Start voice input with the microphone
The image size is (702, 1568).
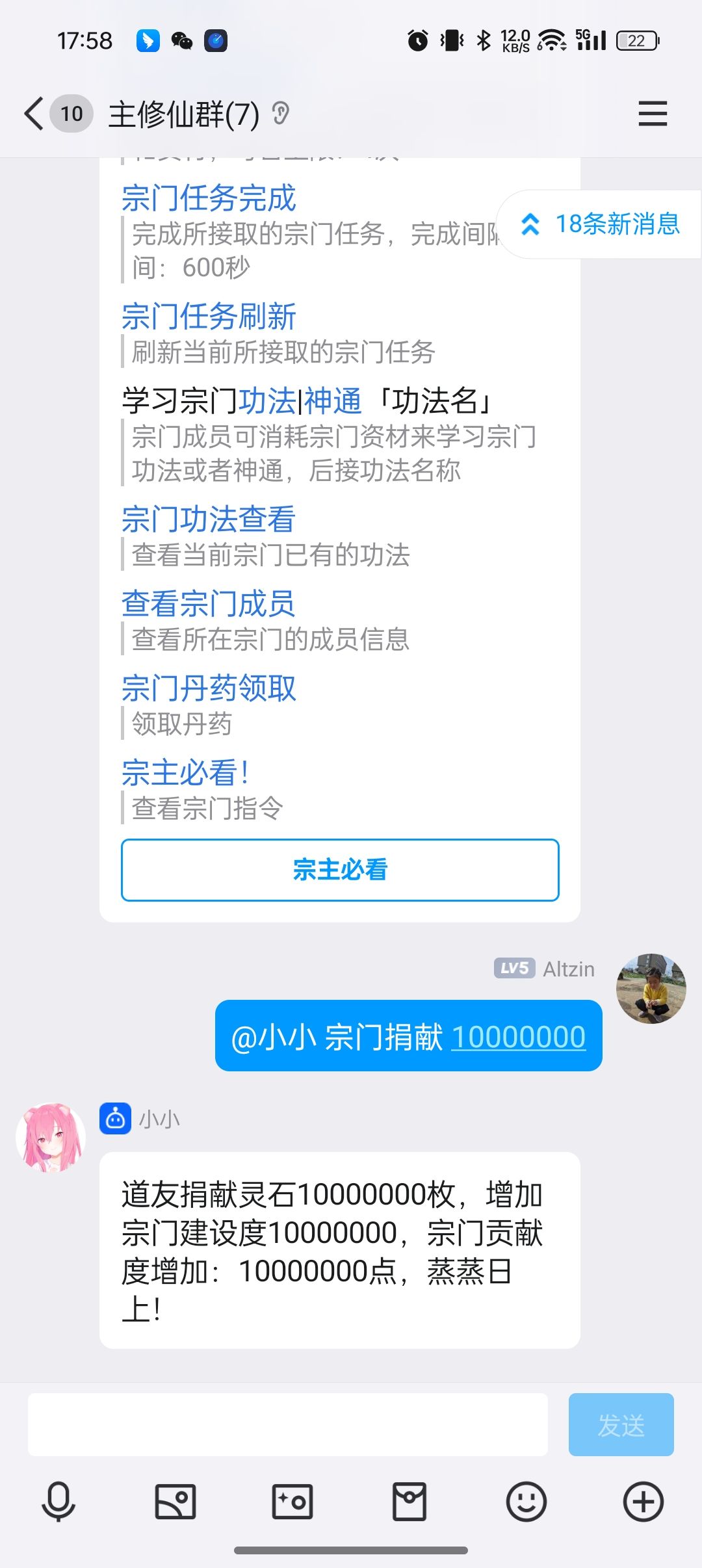(58, 1502)
